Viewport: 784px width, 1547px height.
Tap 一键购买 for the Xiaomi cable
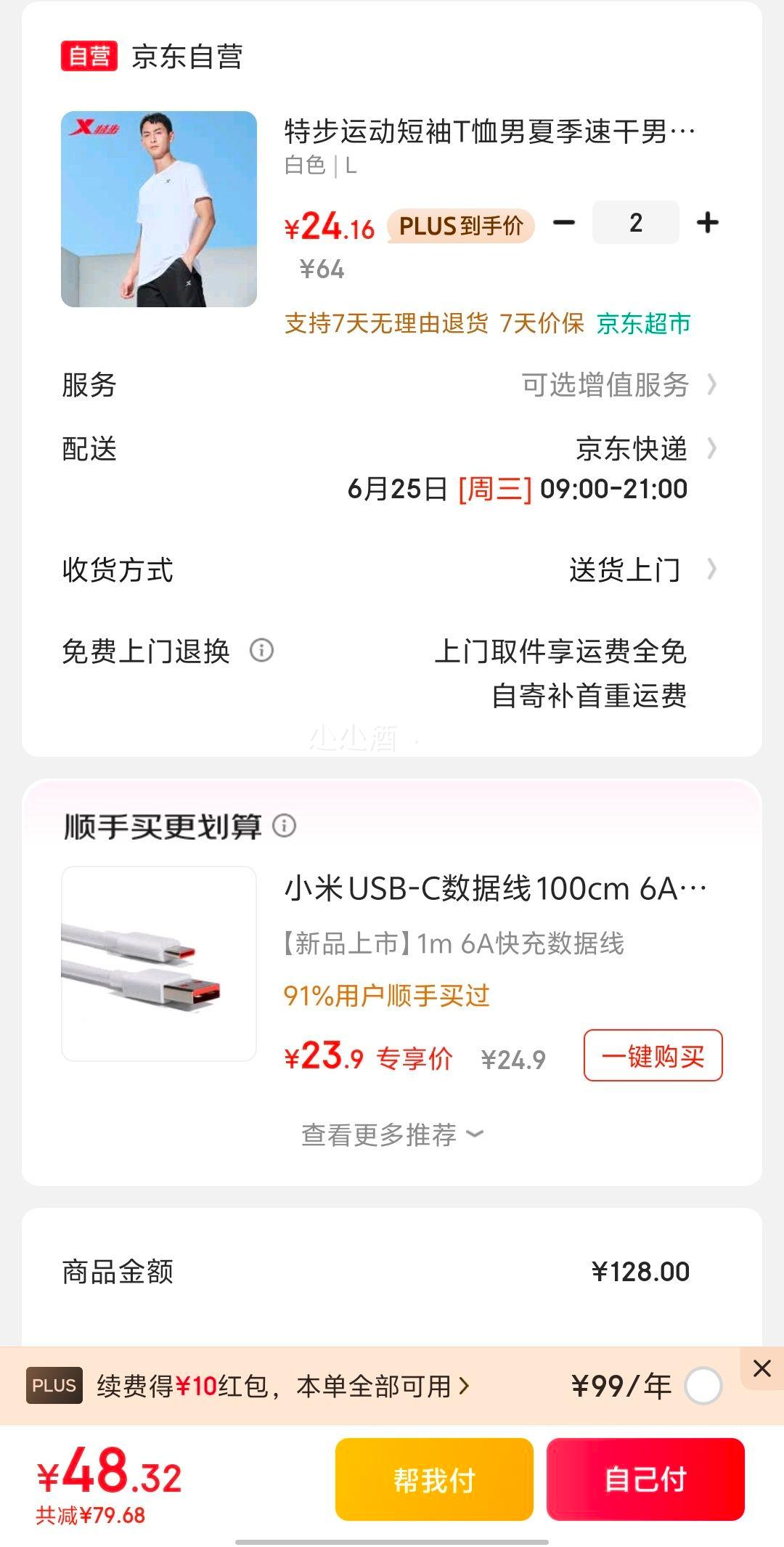tap(653, 1055)
